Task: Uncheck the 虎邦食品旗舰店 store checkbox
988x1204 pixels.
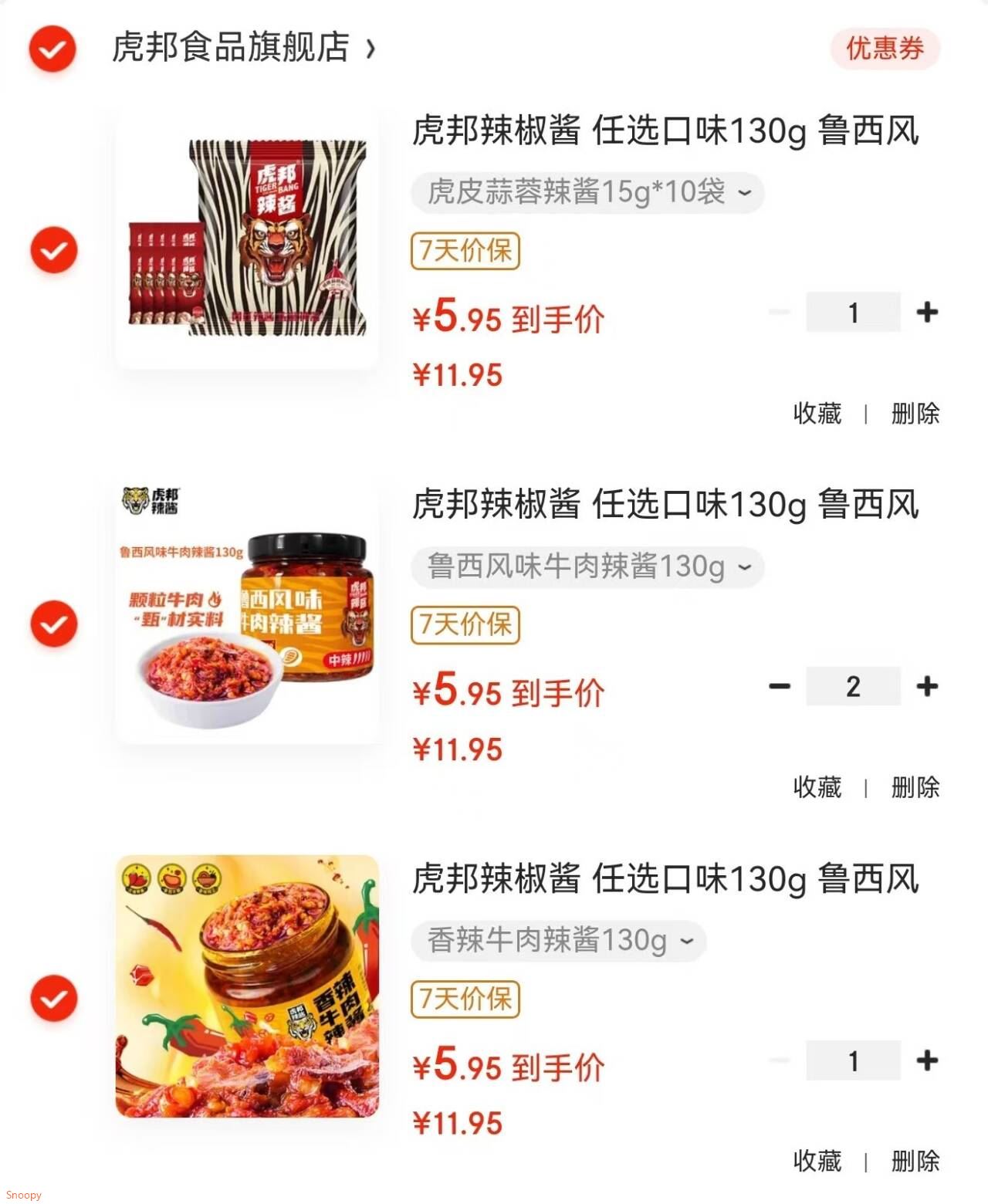Action: click(x=52, y=49)
